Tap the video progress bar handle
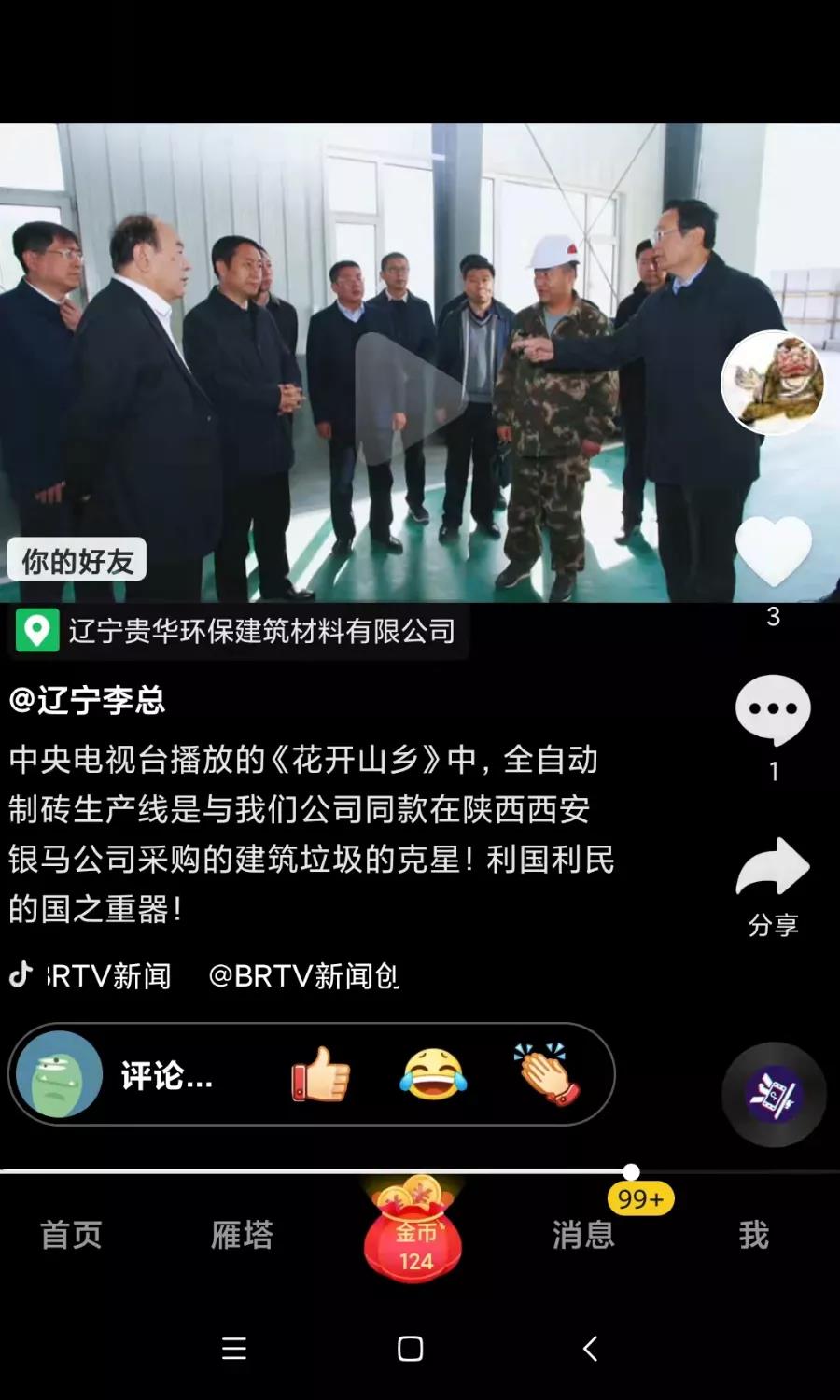The width and height of the screenshot is (840, 1400). tap(631, 1171)
